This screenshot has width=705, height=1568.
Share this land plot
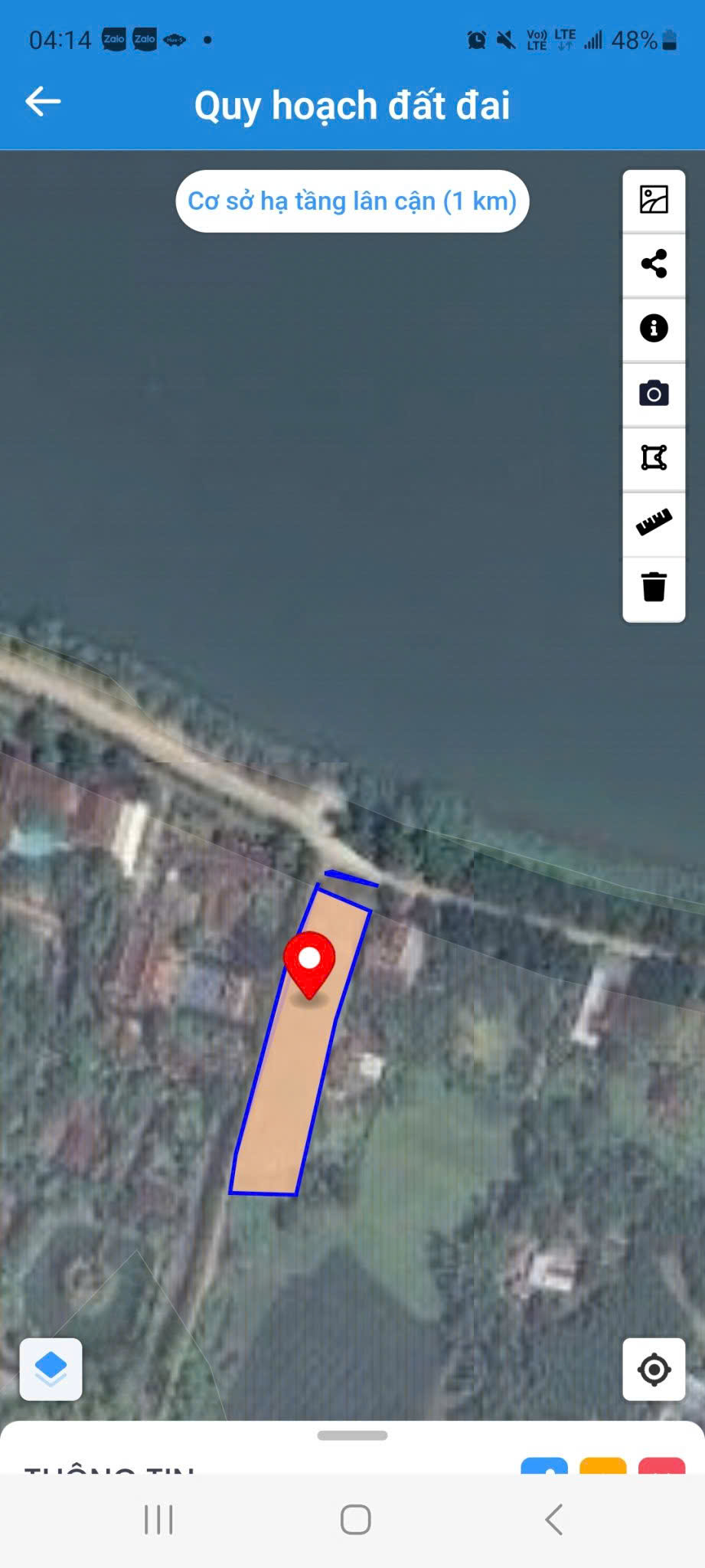(x=654, y=264)
